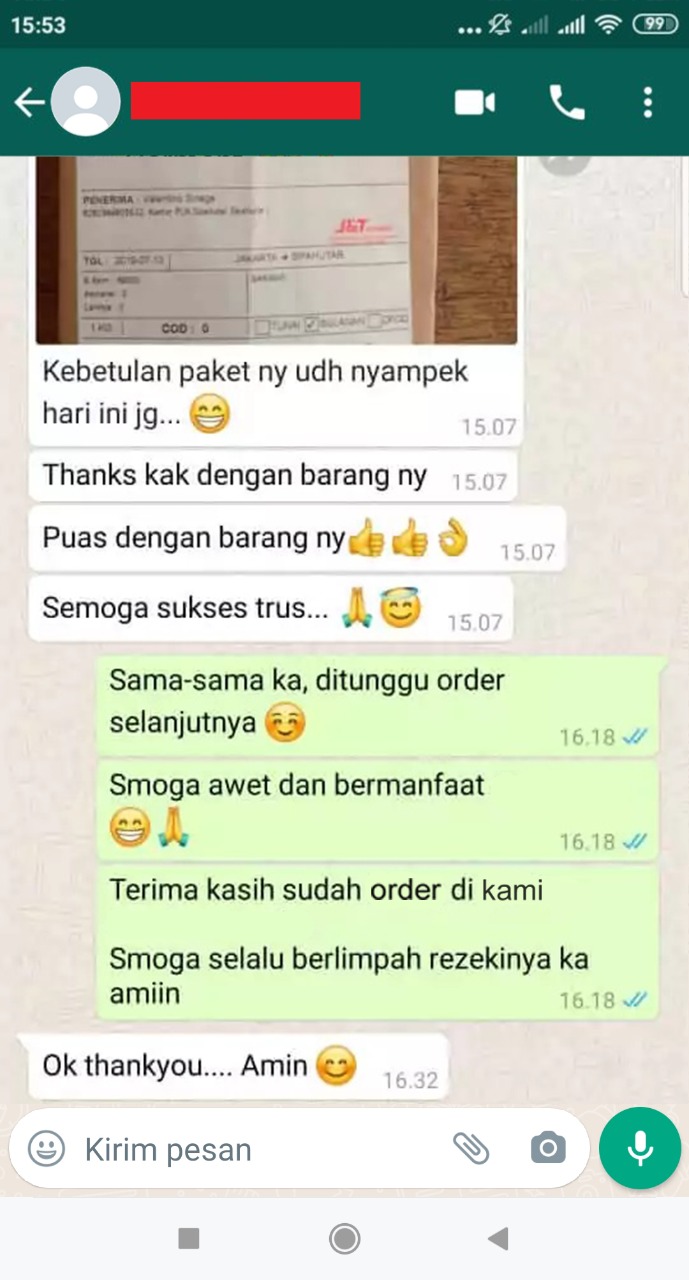Screen dimensions: 689x1280
Task: Attach a file with the paperclip
Action: (x=471, y=1148)
